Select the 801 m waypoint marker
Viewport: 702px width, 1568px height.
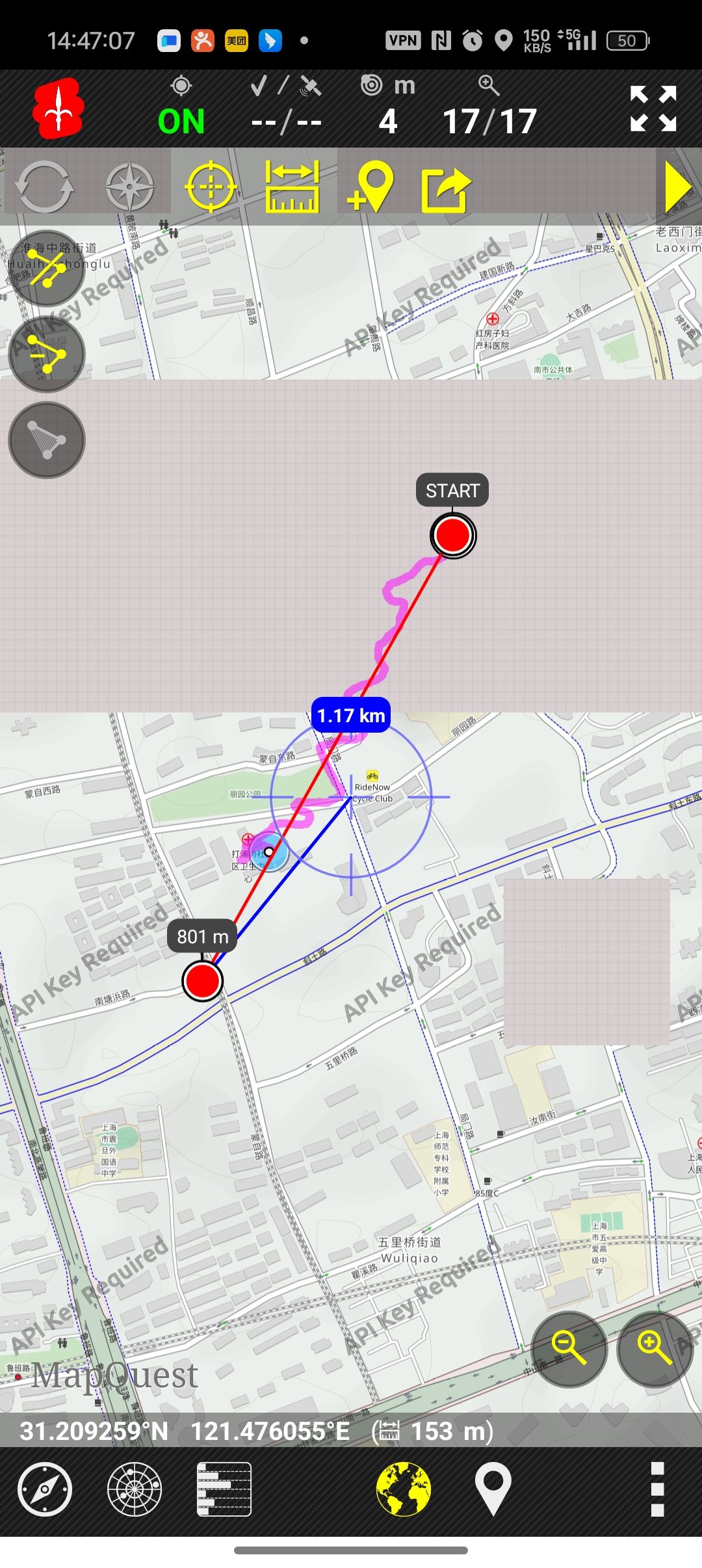click(203, 980)
